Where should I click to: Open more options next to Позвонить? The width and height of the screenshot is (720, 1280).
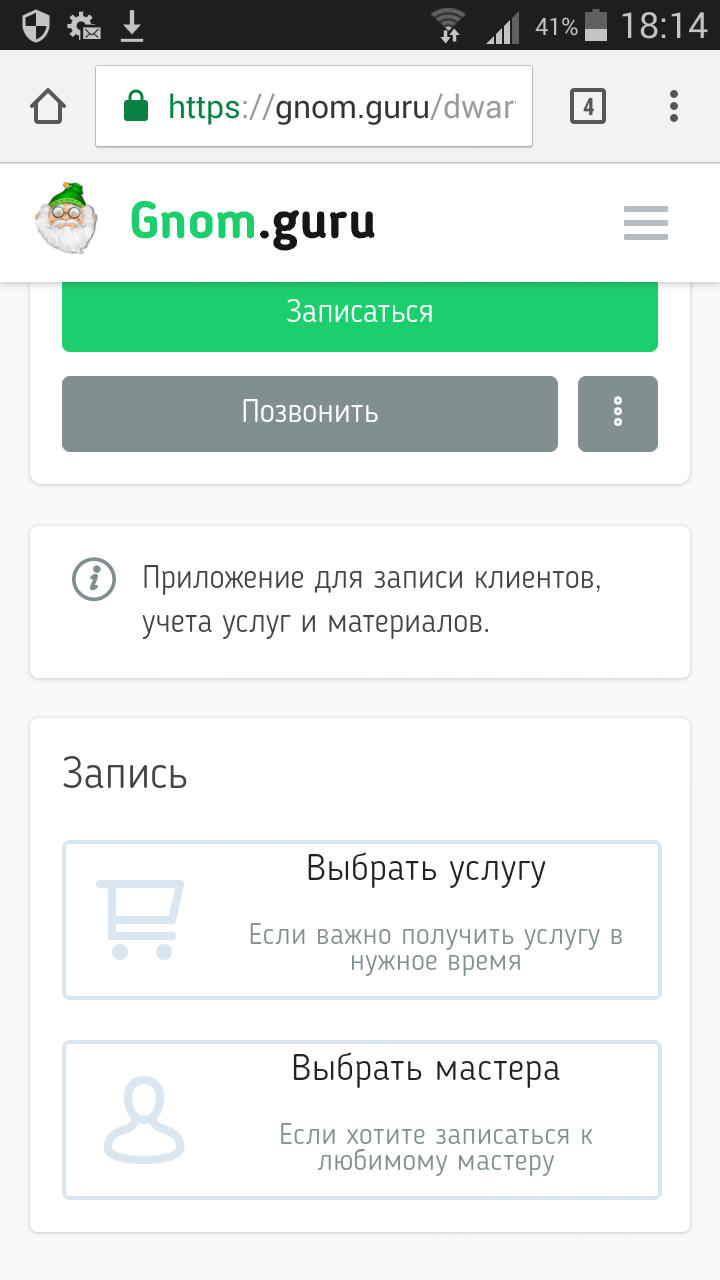pos(618,413)
